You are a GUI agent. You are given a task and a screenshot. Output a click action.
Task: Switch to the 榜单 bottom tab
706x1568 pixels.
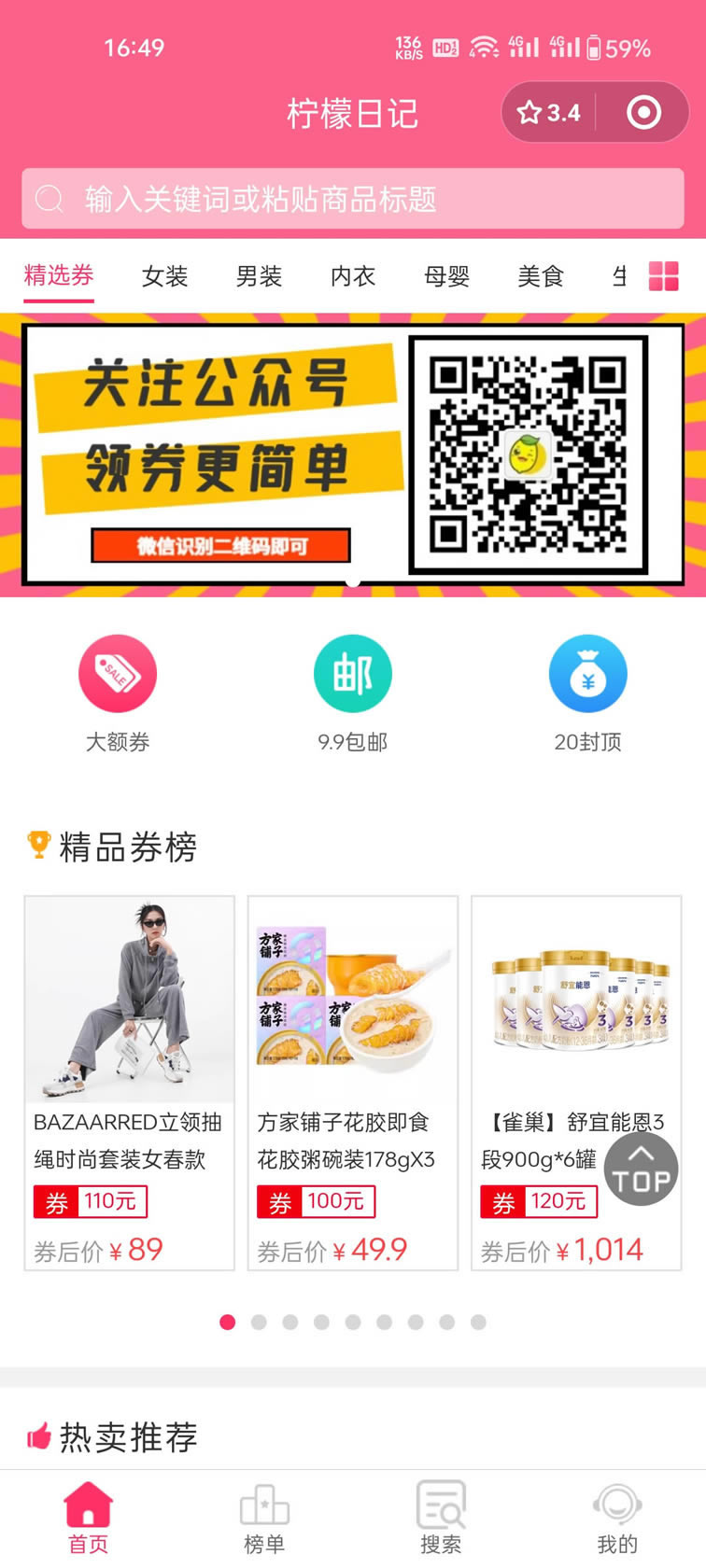[264, 1519]
